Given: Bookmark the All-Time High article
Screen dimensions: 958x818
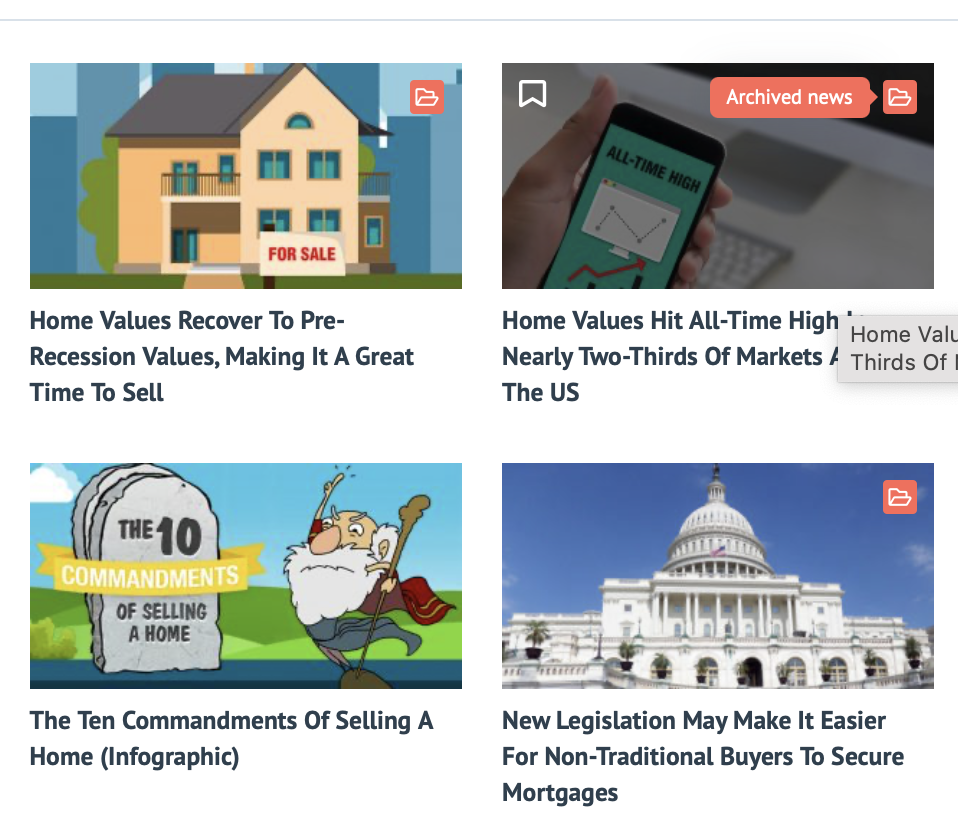Looking at the screenshot, I should coord(533,94).
